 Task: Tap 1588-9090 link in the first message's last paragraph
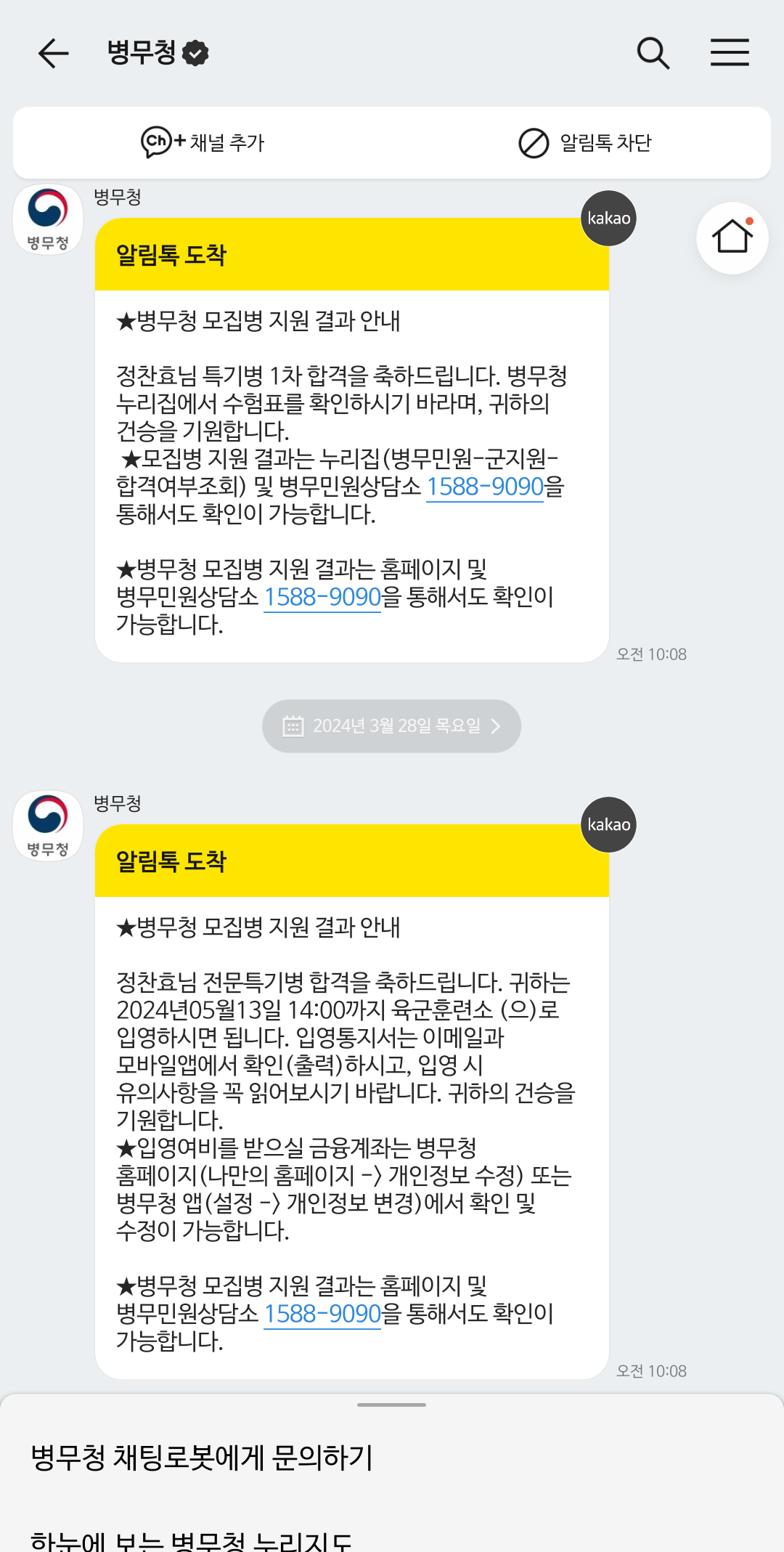click(322, 597)
